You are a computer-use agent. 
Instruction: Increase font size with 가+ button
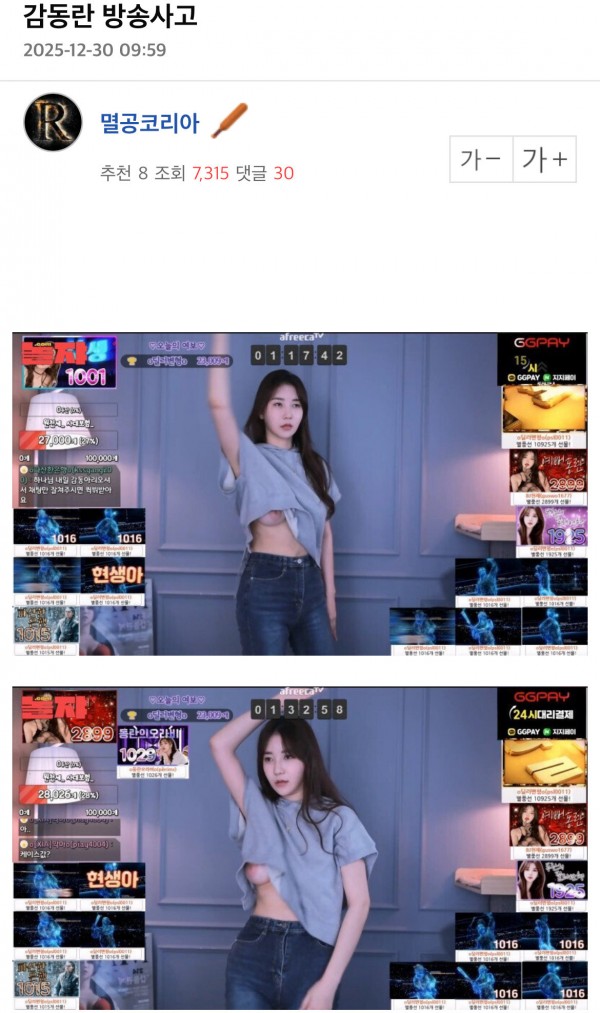(x=545, y=158)
